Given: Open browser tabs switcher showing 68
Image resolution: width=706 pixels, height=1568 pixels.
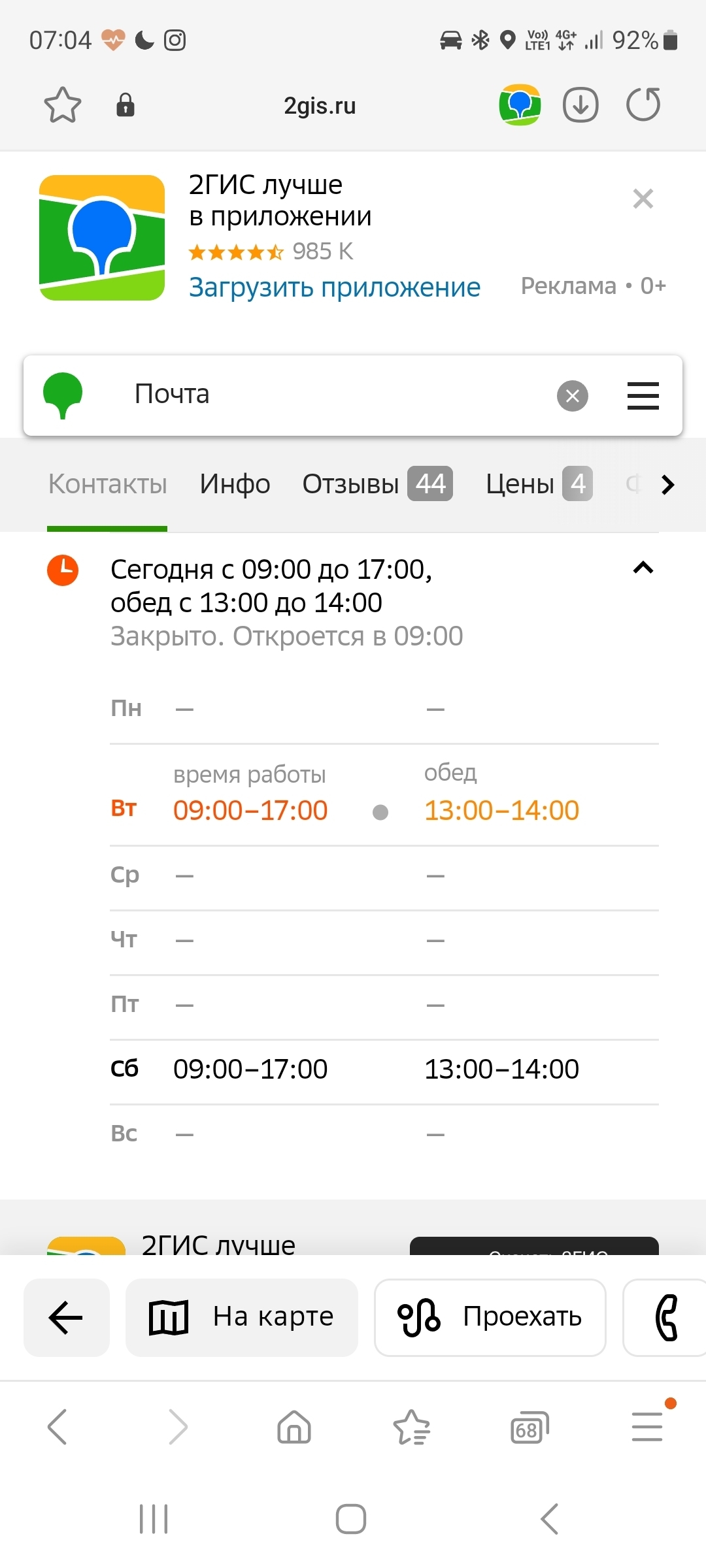Looking at the screenshot, I should coord(529,1428).
